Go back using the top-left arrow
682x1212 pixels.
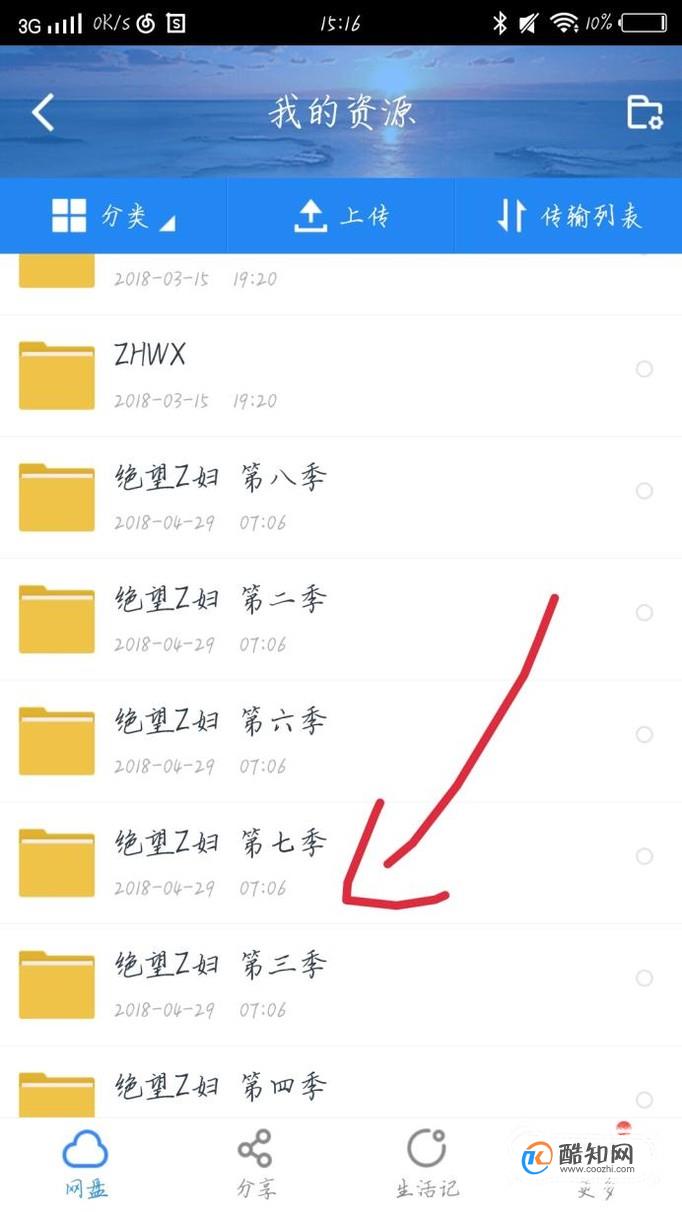click(x=43, y=113)
